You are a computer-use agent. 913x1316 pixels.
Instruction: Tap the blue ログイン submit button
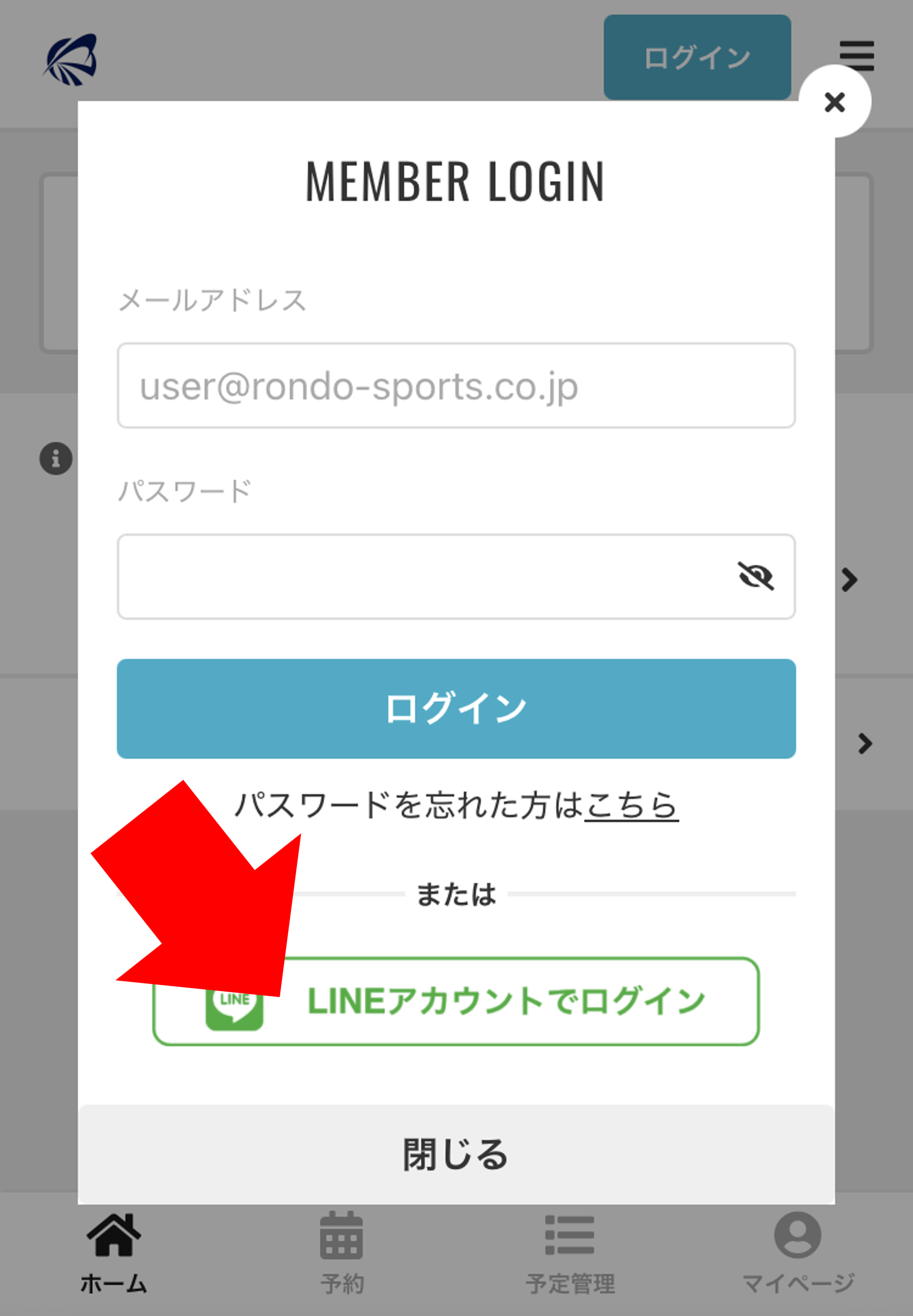(456, 708)
